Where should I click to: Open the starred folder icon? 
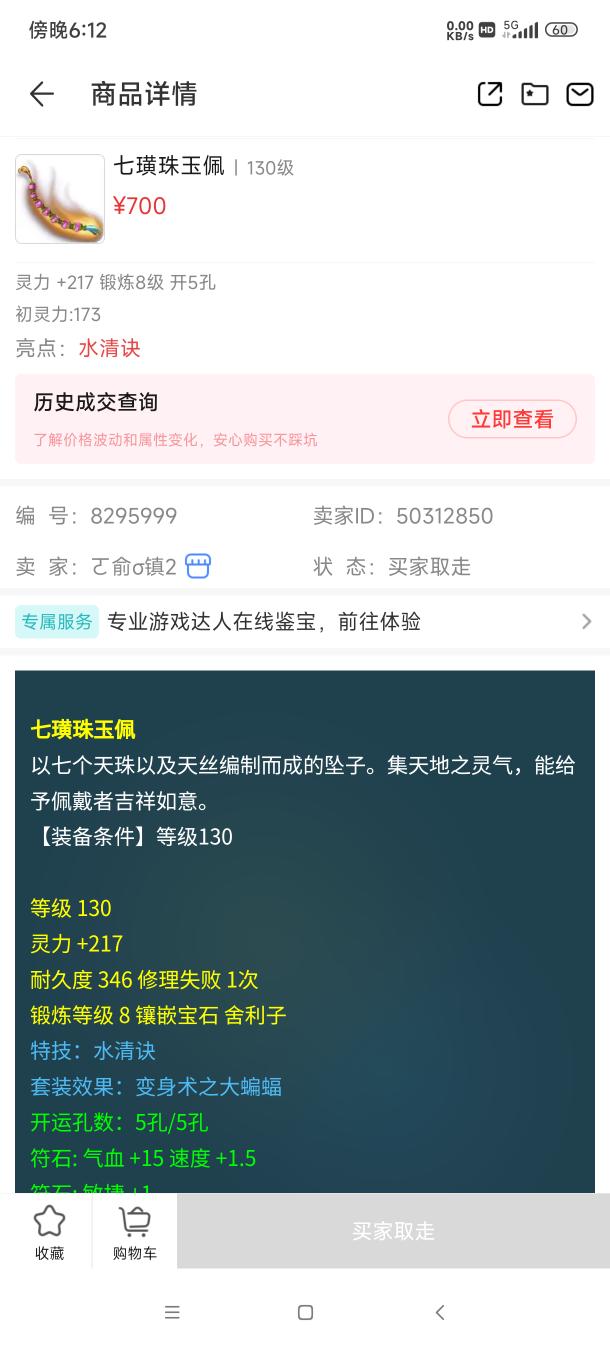point(535,94)
